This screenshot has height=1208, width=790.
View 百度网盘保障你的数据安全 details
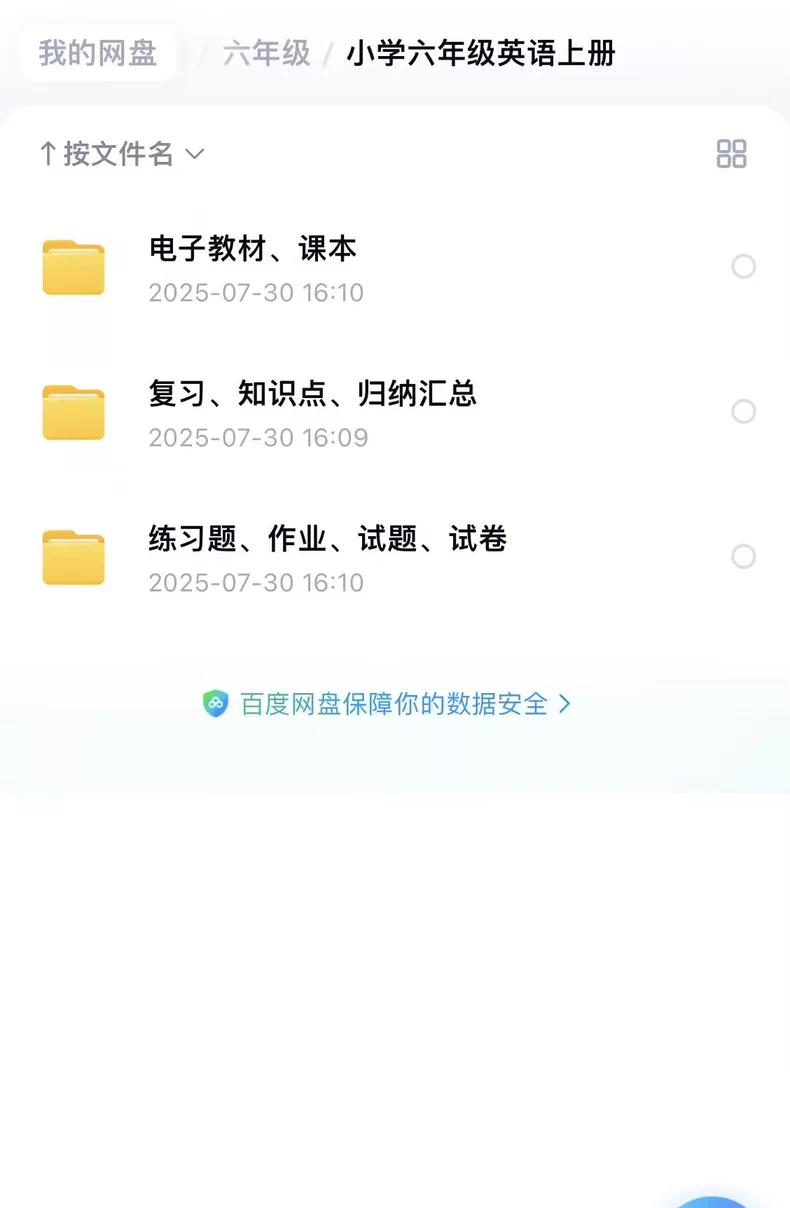tap(394, 704)
